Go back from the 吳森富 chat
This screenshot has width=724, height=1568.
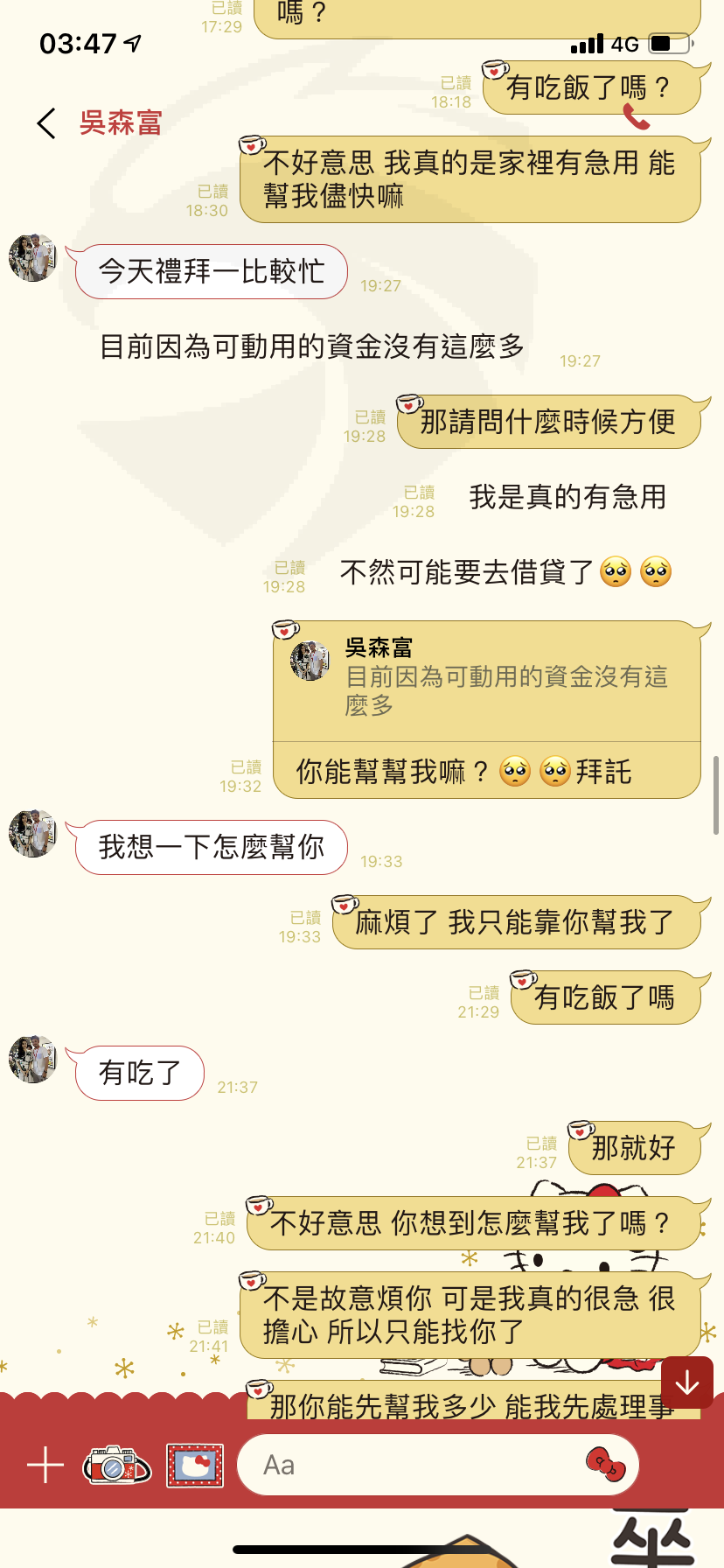(x=47, y=123)
